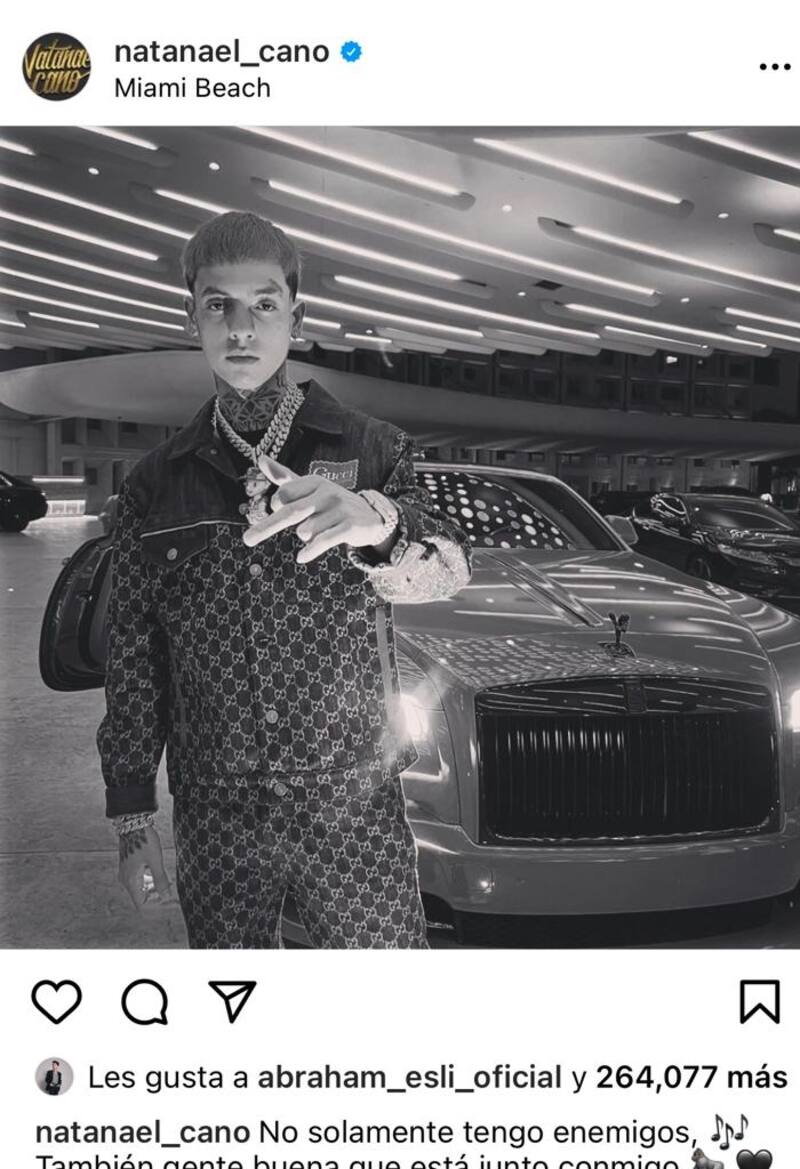
Task: Share post via paper plane icon
Action: [232, 1001]
